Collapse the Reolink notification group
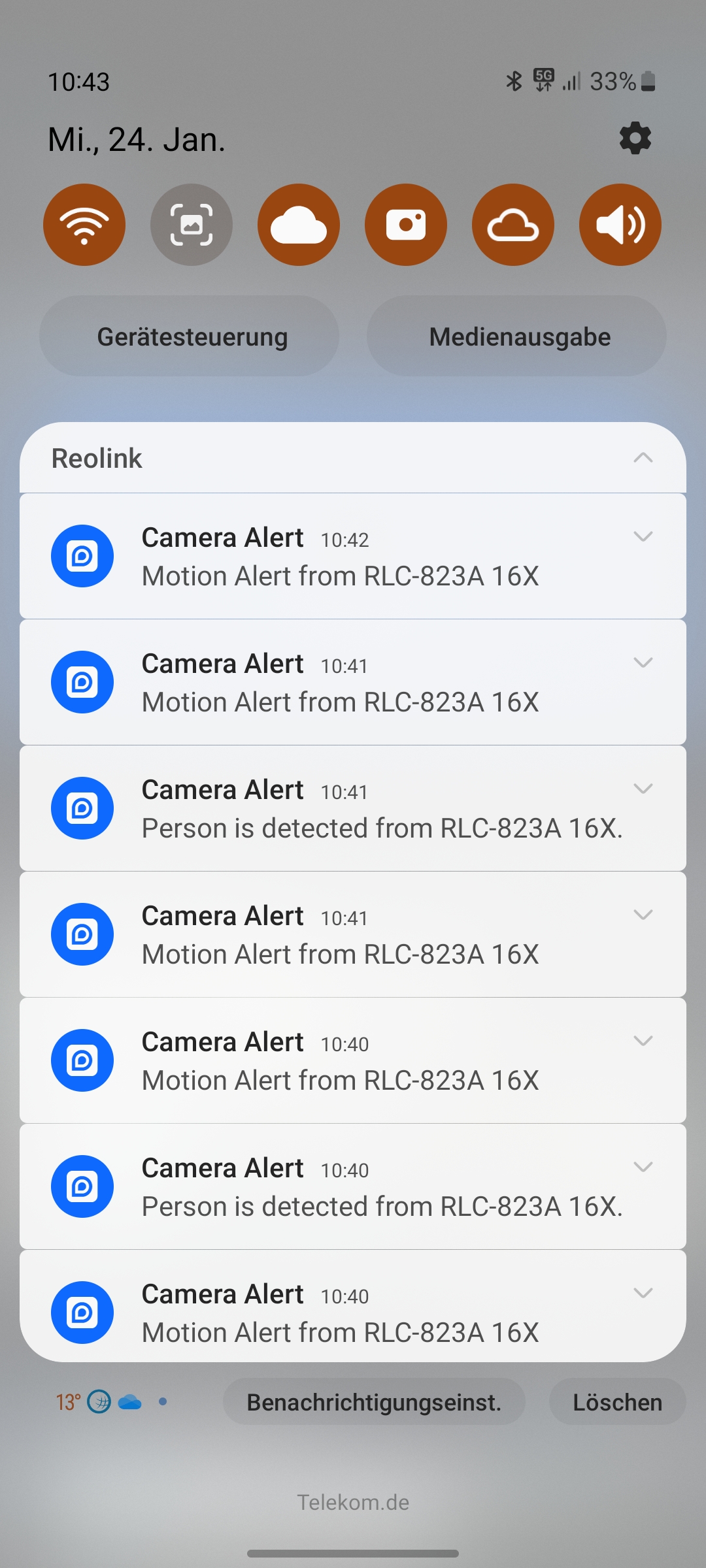Screen dimensions: 706x1568 coord(643,458)
